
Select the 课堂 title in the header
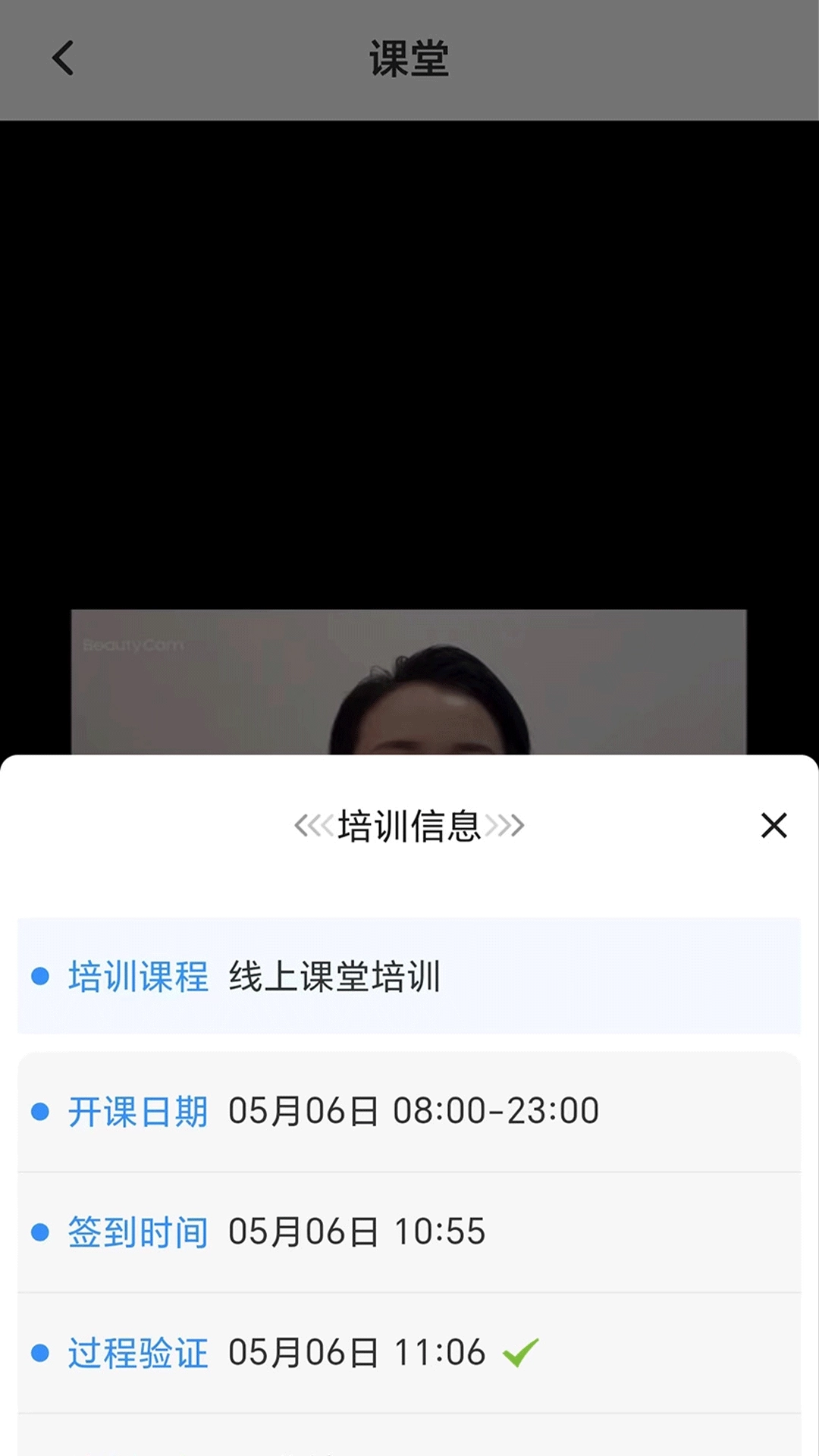(409, 58)
